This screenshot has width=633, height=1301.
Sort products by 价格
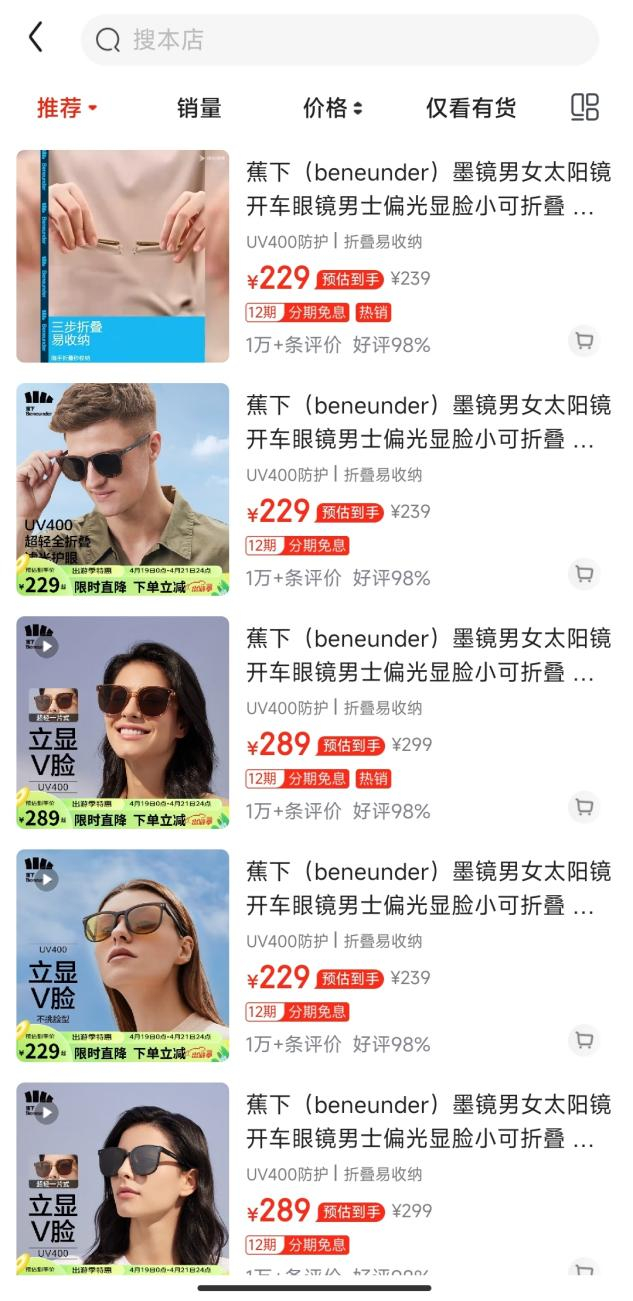coord(332,108)
